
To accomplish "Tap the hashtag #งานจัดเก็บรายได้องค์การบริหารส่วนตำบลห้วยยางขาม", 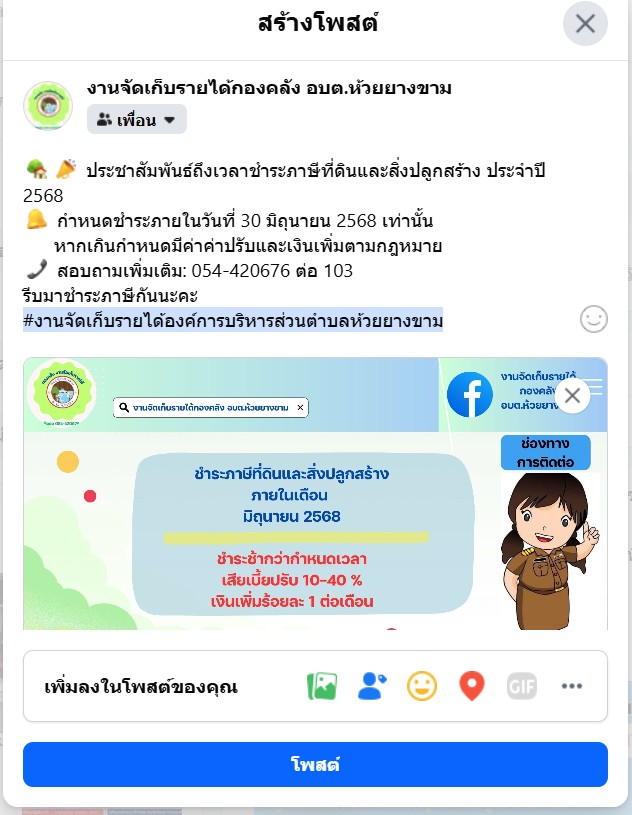I will (232, 320).
